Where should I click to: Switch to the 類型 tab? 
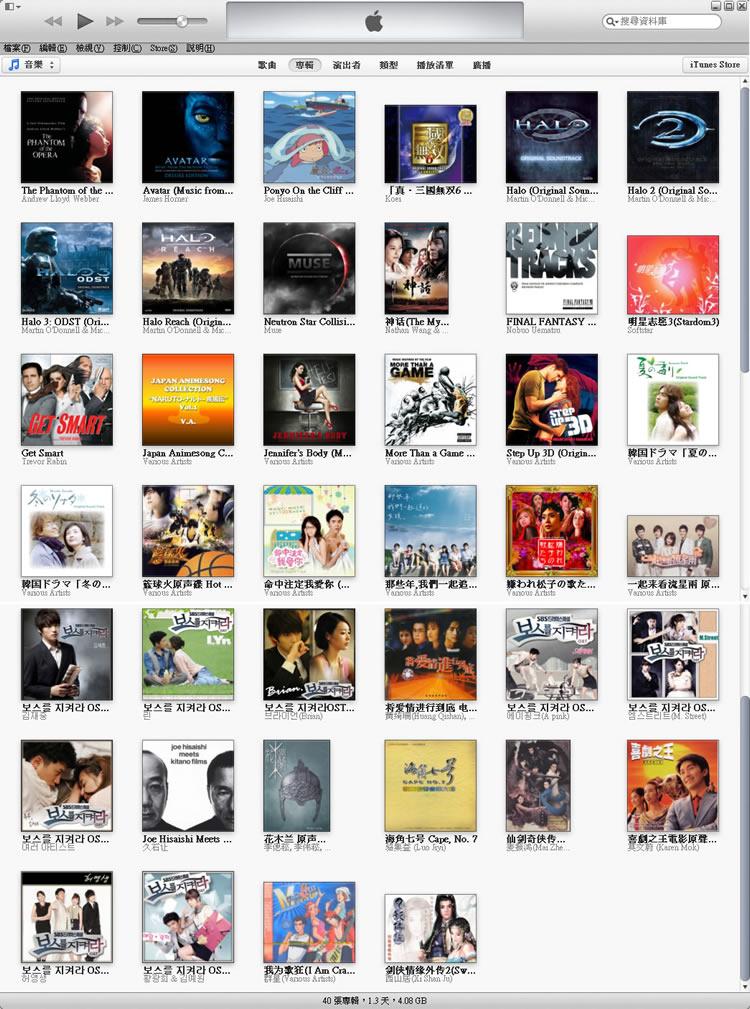coord(389,65)
